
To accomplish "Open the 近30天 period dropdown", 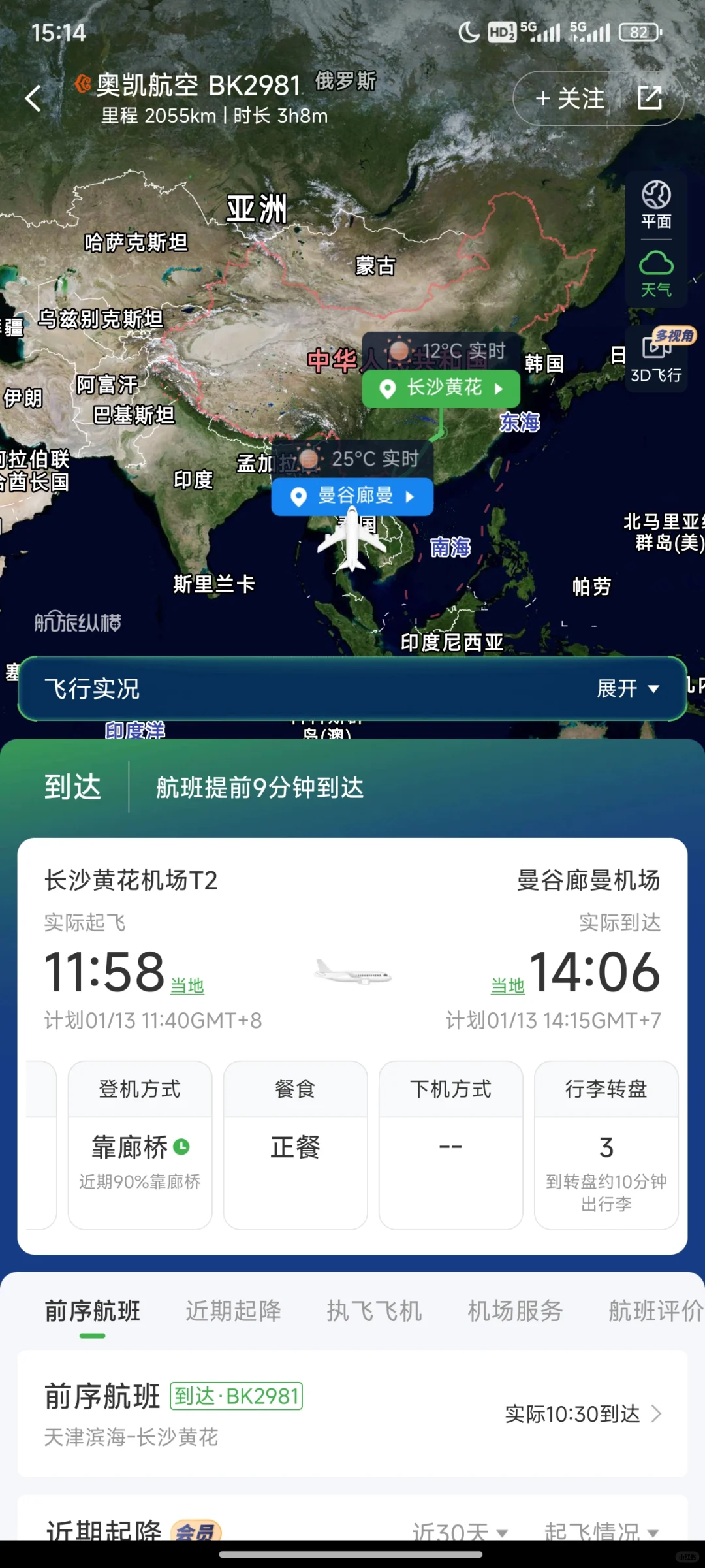I will [x=460, y=1530].
